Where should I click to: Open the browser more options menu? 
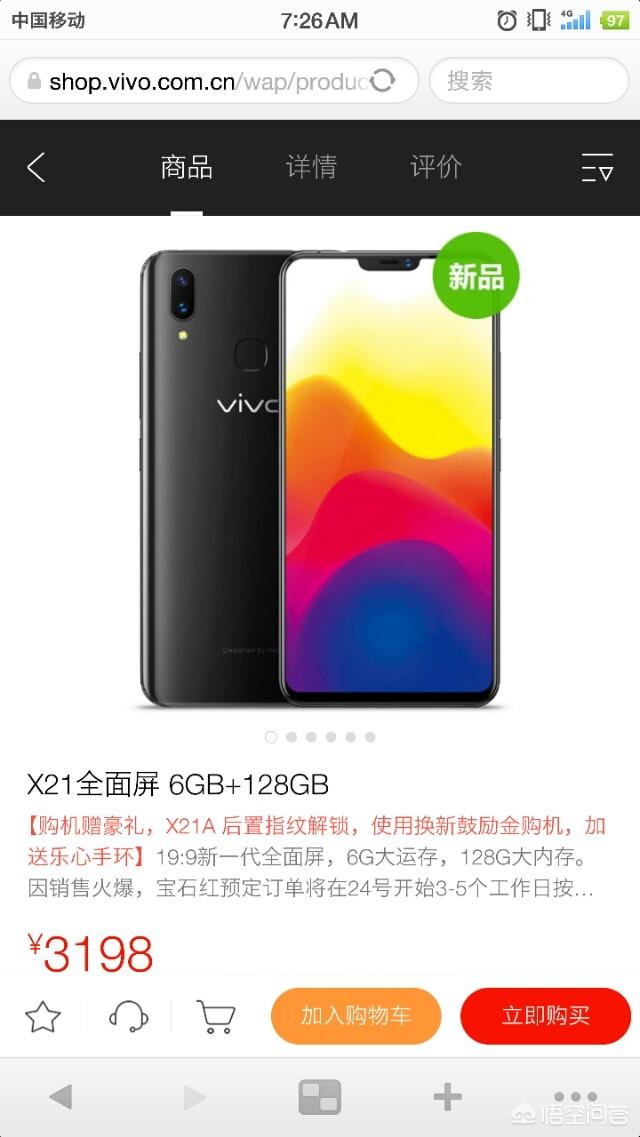click(577, 1095)
